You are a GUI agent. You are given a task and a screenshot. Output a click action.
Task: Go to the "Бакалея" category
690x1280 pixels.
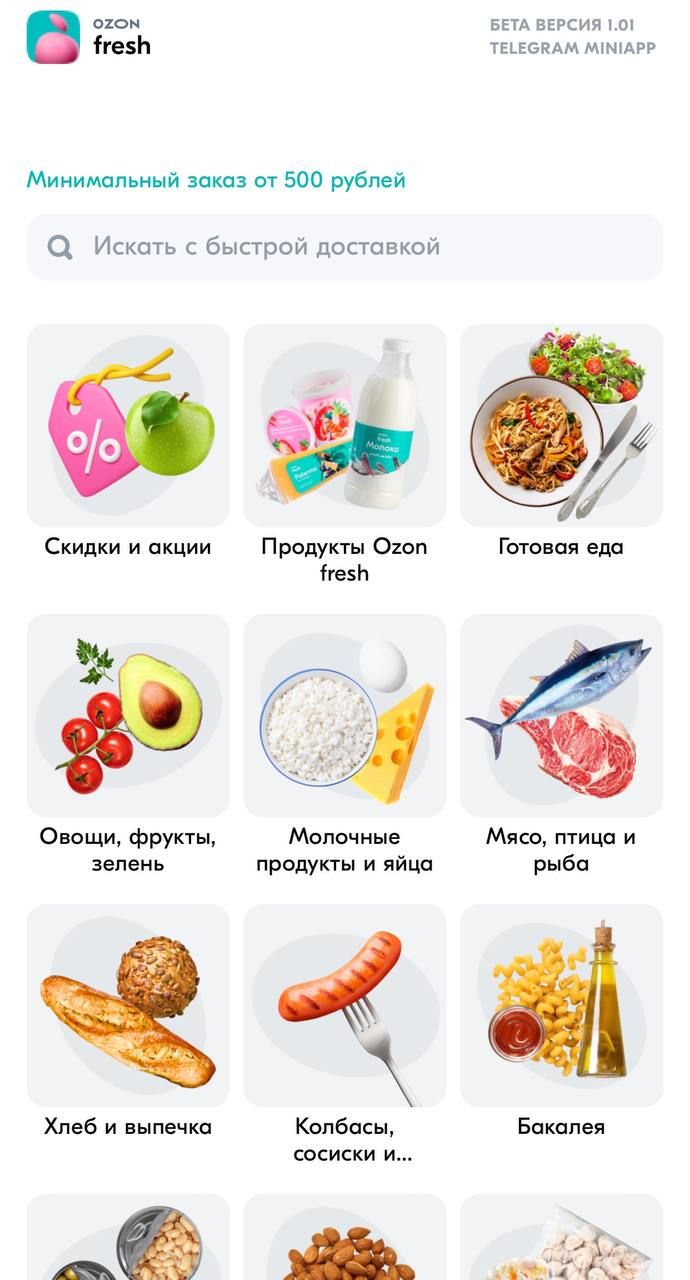pos(561,1006)
